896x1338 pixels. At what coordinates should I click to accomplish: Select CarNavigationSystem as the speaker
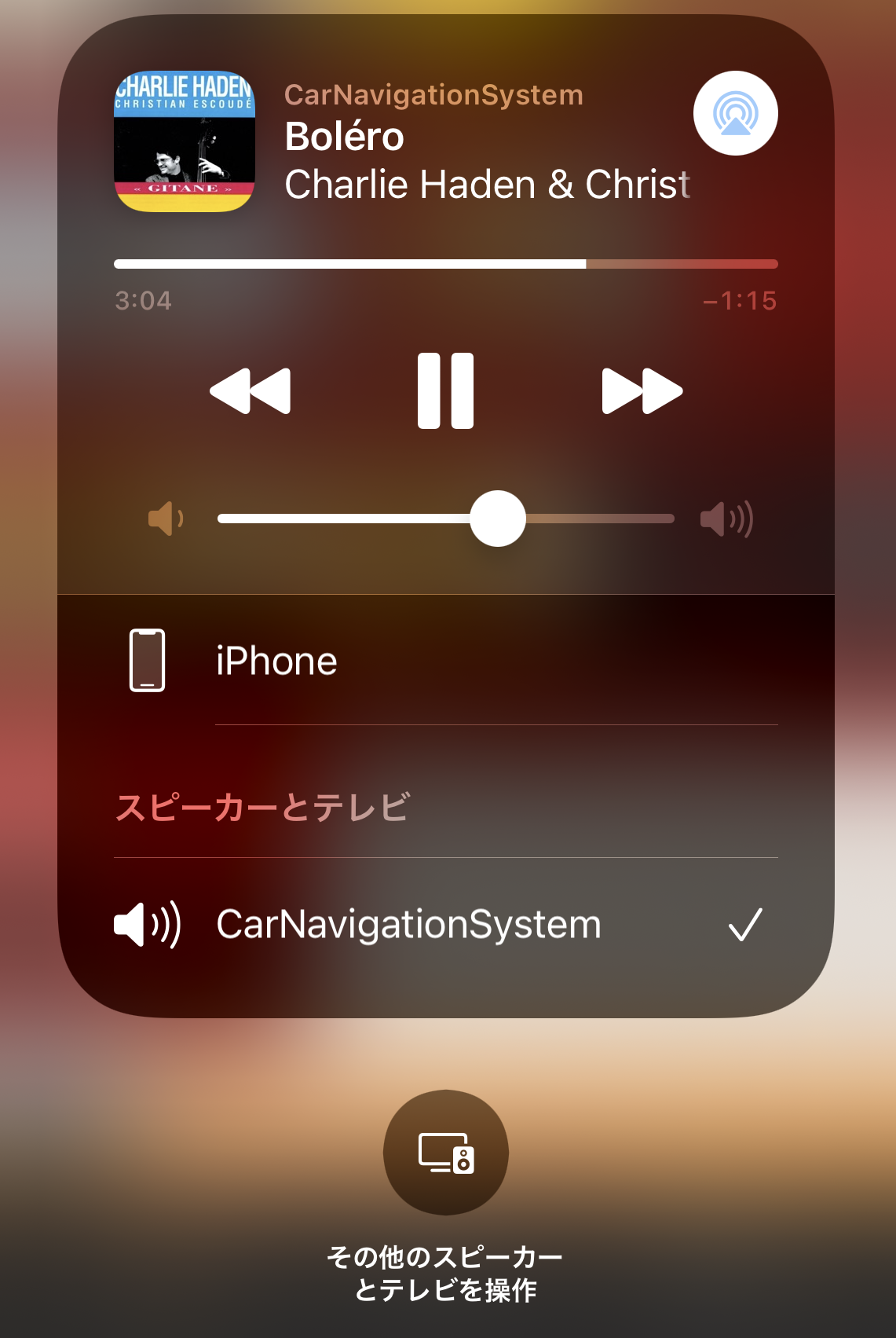(x=445, y=924)
